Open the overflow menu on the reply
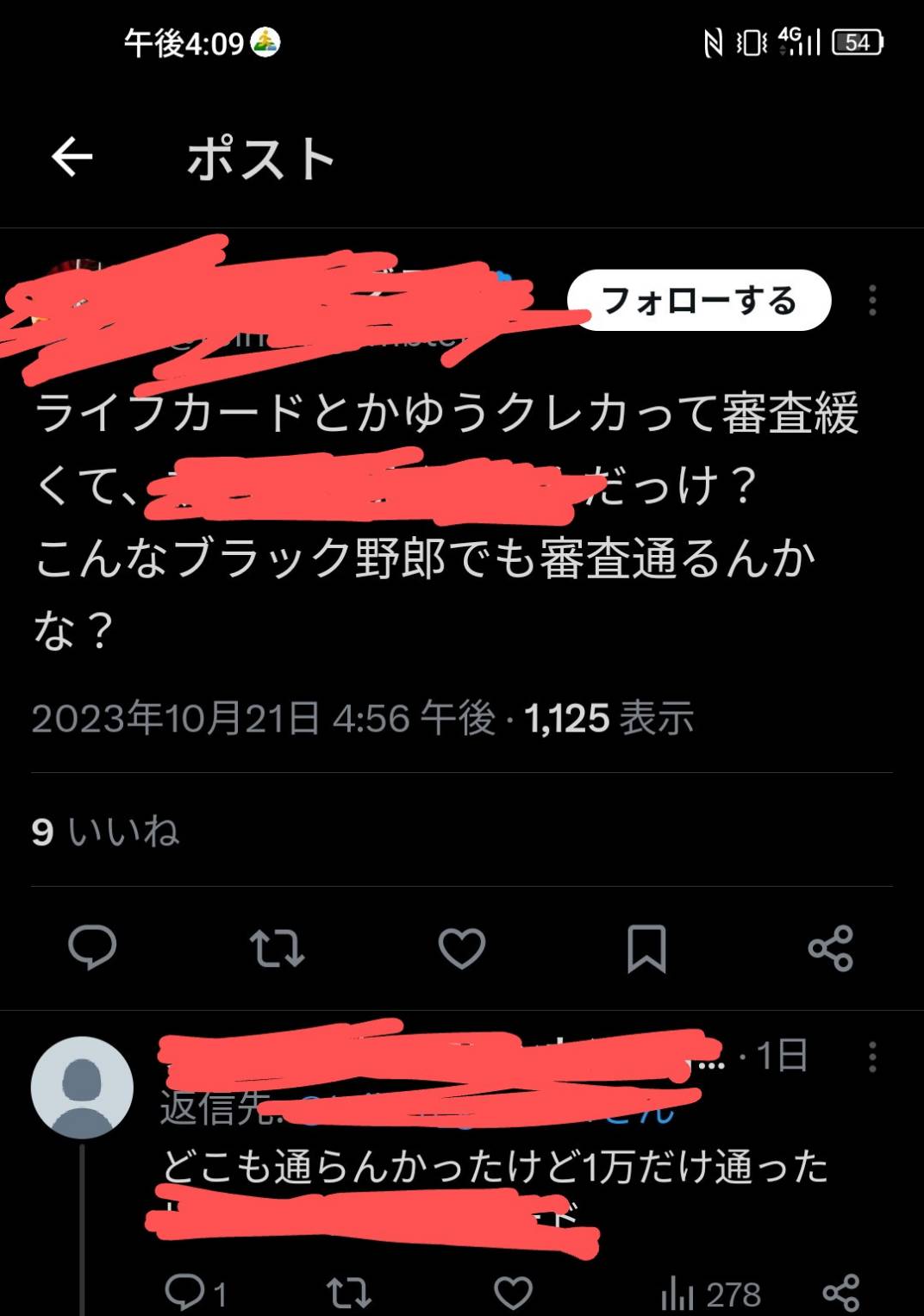This screenshot has height=1316, width=924. tap(872, 1057)
